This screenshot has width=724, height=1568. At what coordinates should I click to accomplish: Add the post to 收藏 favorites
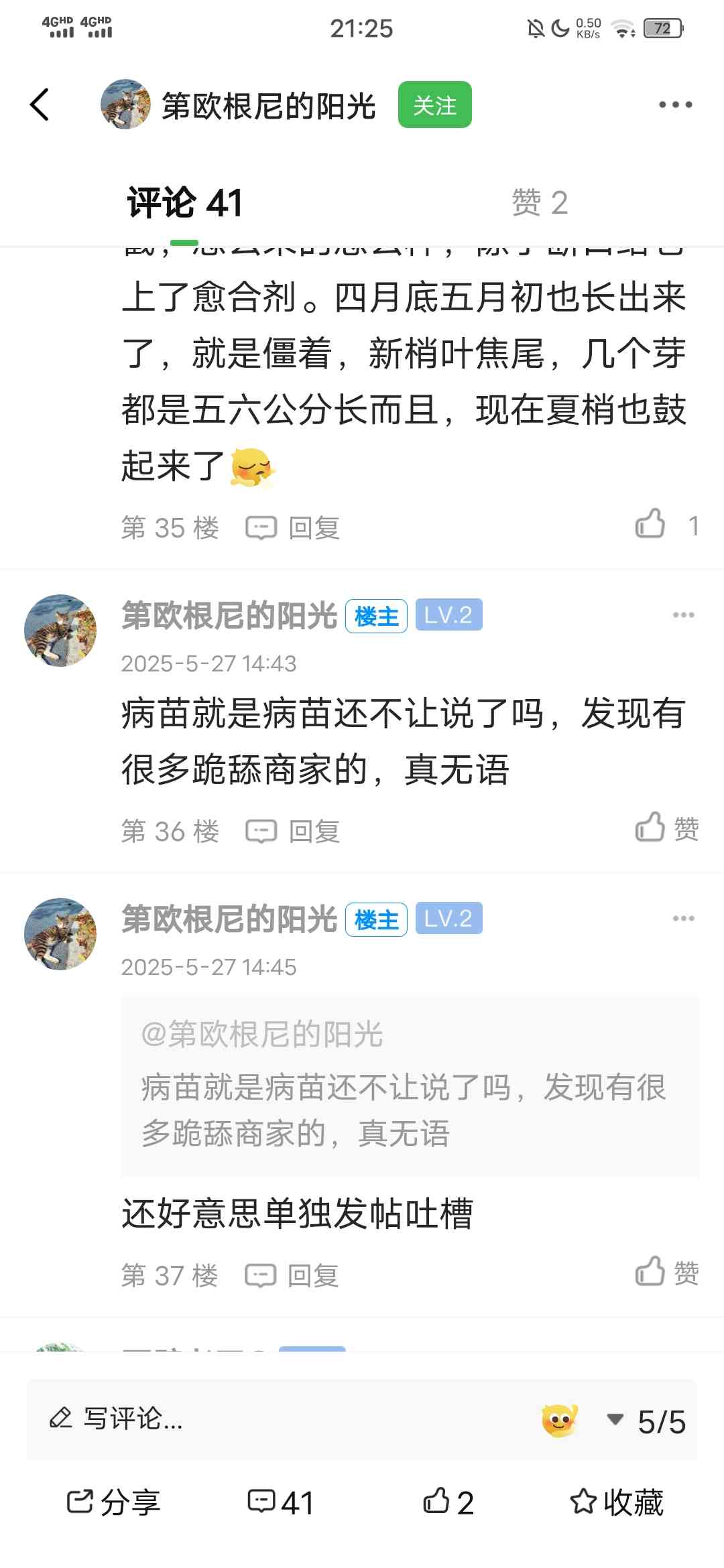[616, 1502]
